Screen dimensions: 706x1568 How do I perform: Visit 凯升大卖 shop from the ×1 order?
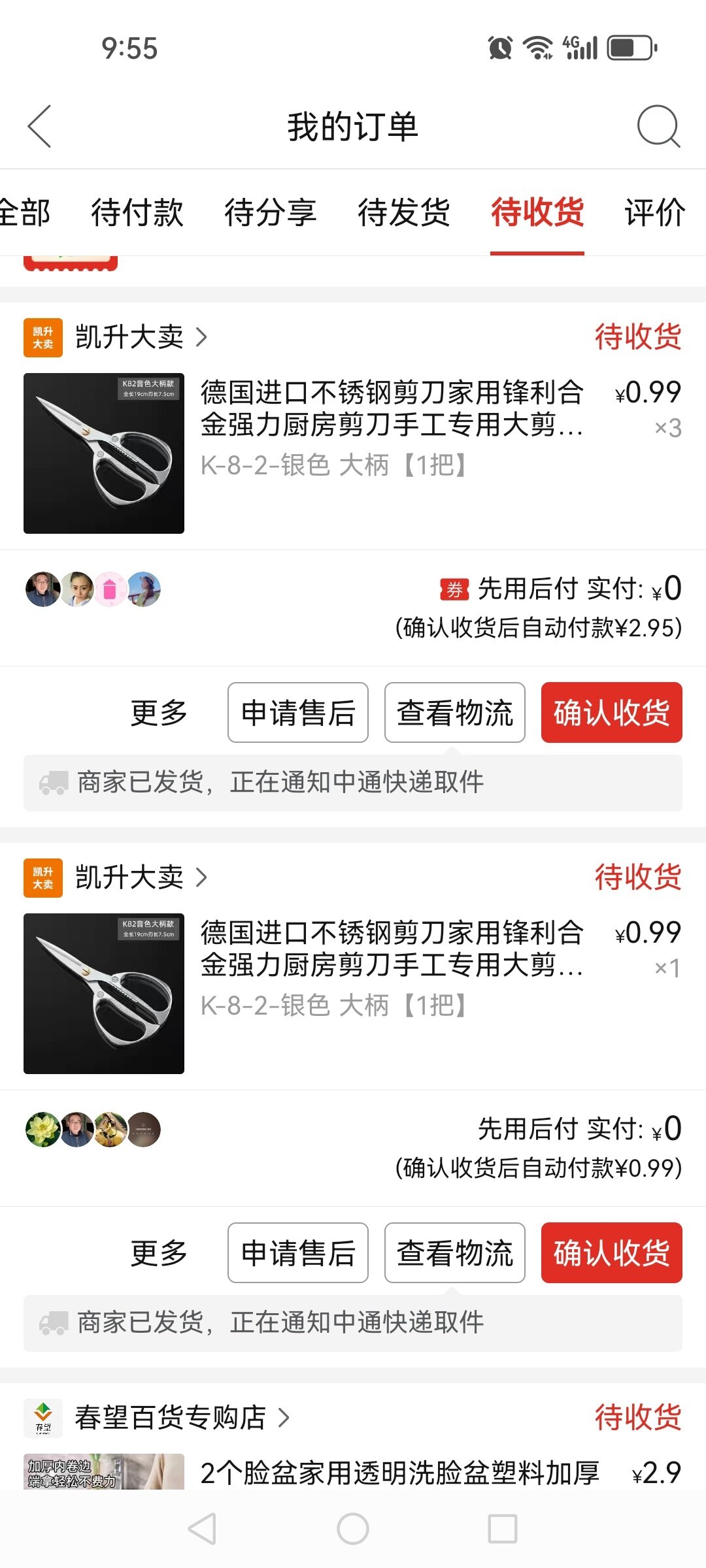coord(129,877)
